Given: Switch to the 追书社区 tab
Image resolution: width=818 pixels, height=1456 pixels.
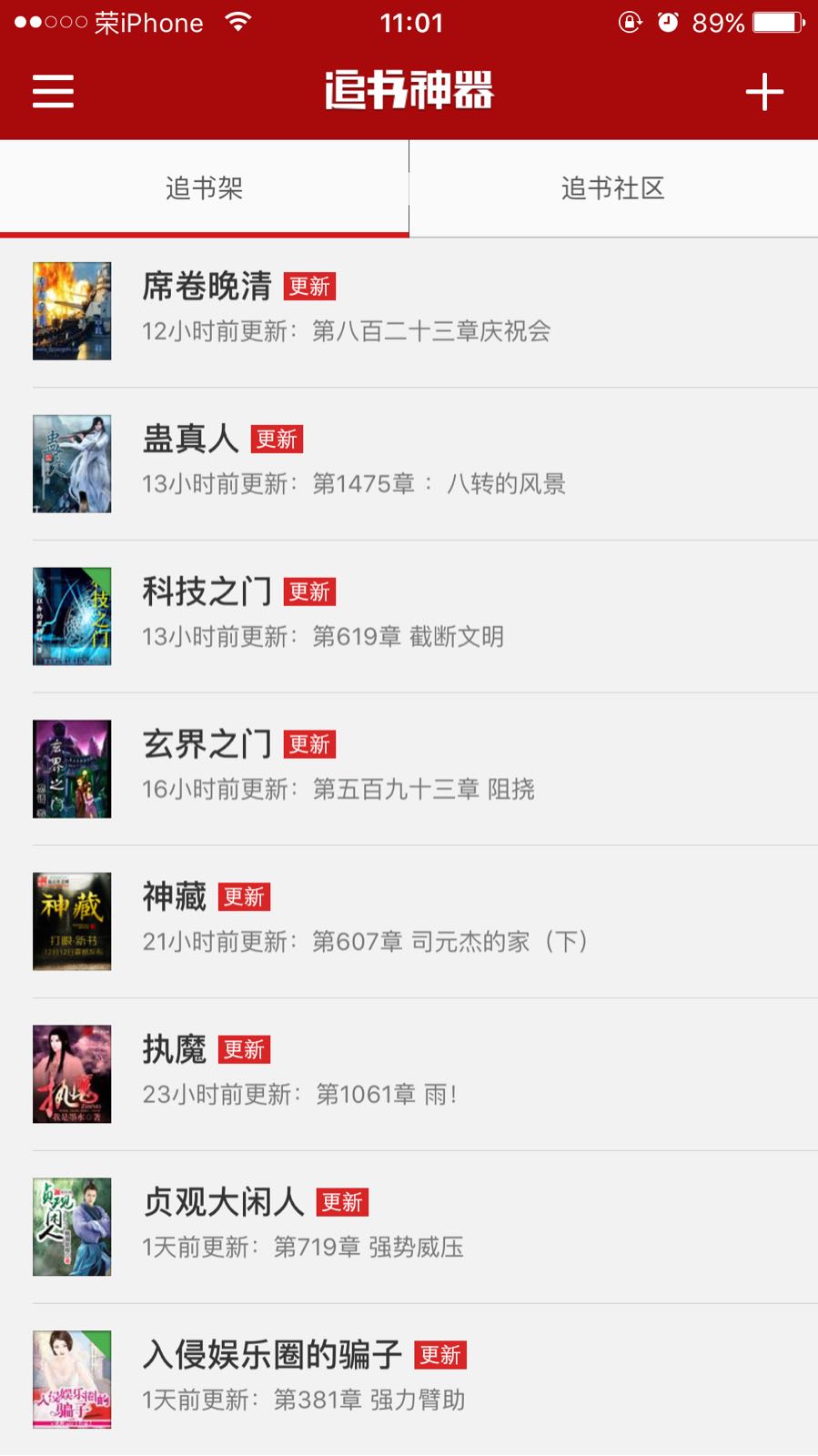Looking at the screenshot, I should tap(613, 188).
